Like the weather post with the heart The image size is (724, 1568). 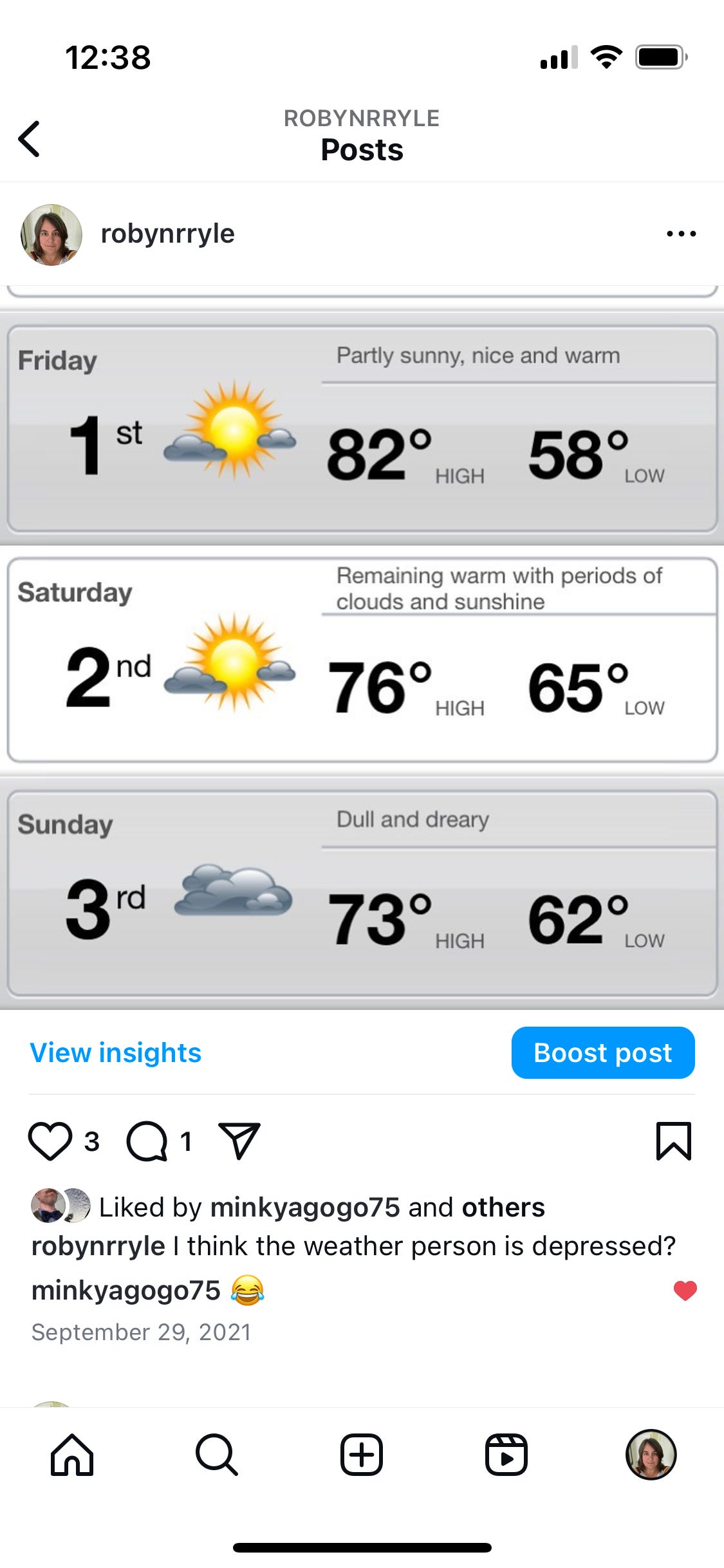click(x=50, y=1141)
